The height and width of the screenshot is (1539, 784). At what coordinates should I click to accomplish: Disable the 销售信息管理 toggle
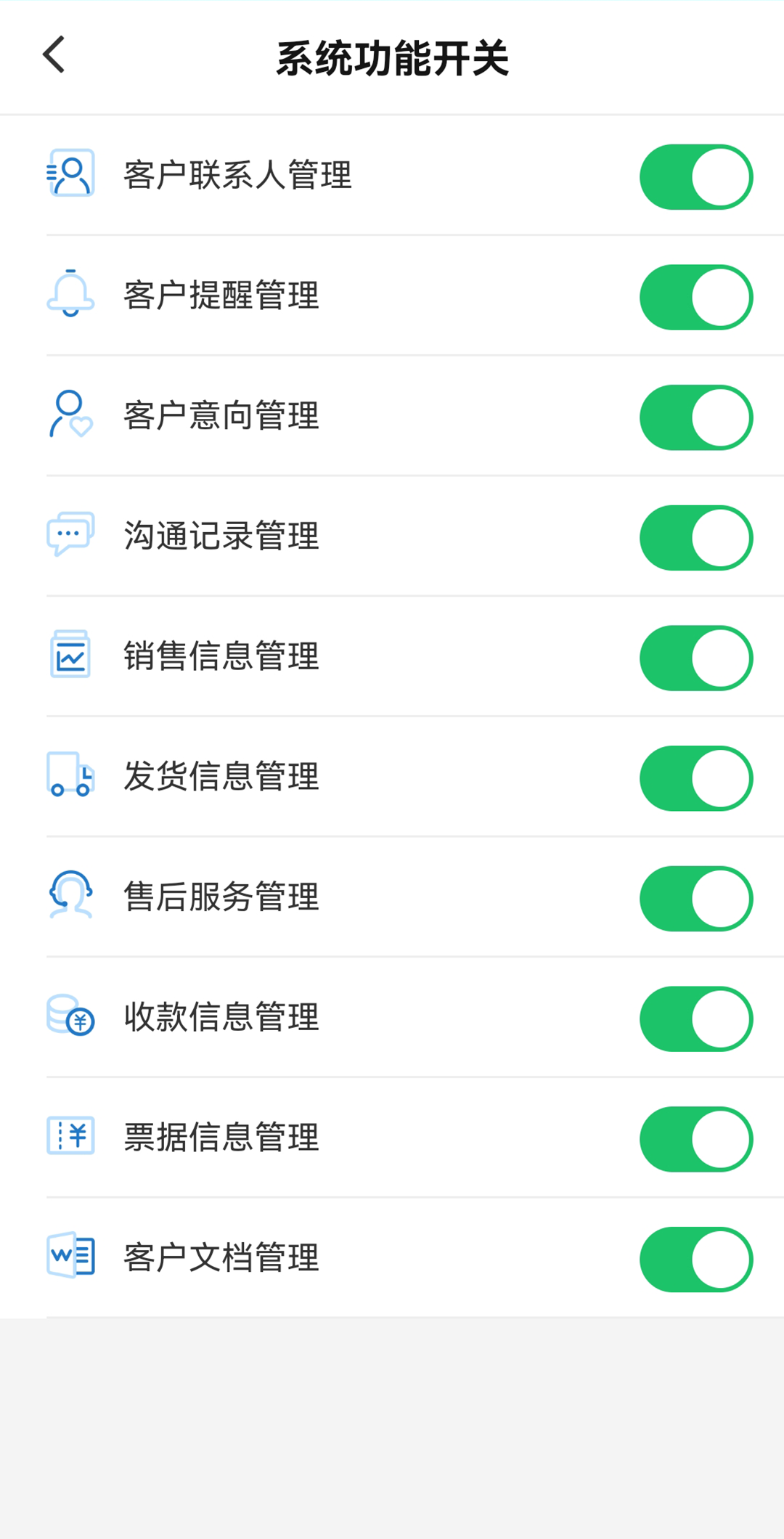(x=696, y=658)
